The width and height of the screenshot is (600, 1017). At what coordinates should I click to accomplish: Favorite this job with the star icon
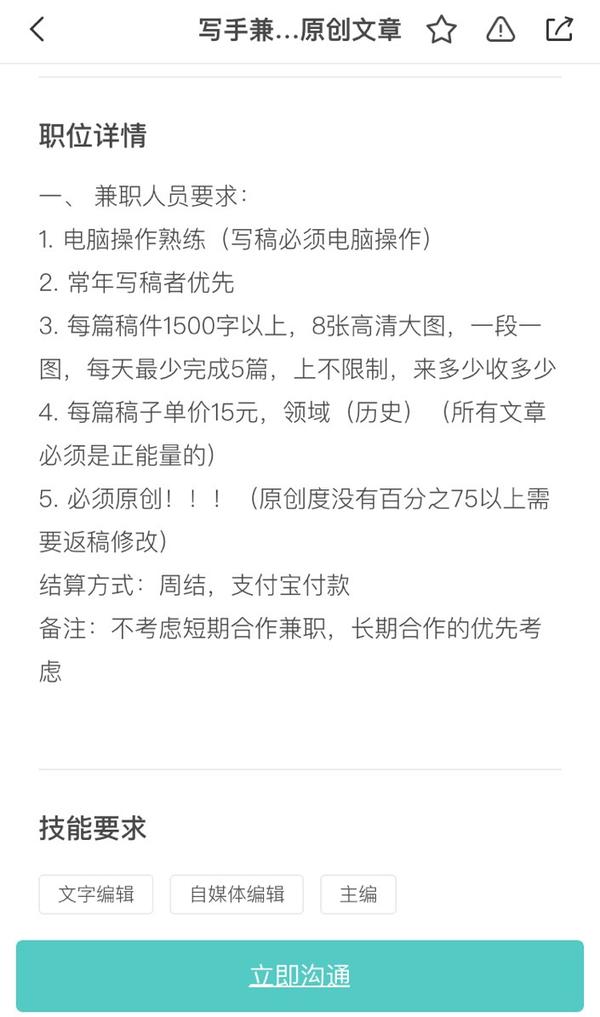[x=441, y=30]
